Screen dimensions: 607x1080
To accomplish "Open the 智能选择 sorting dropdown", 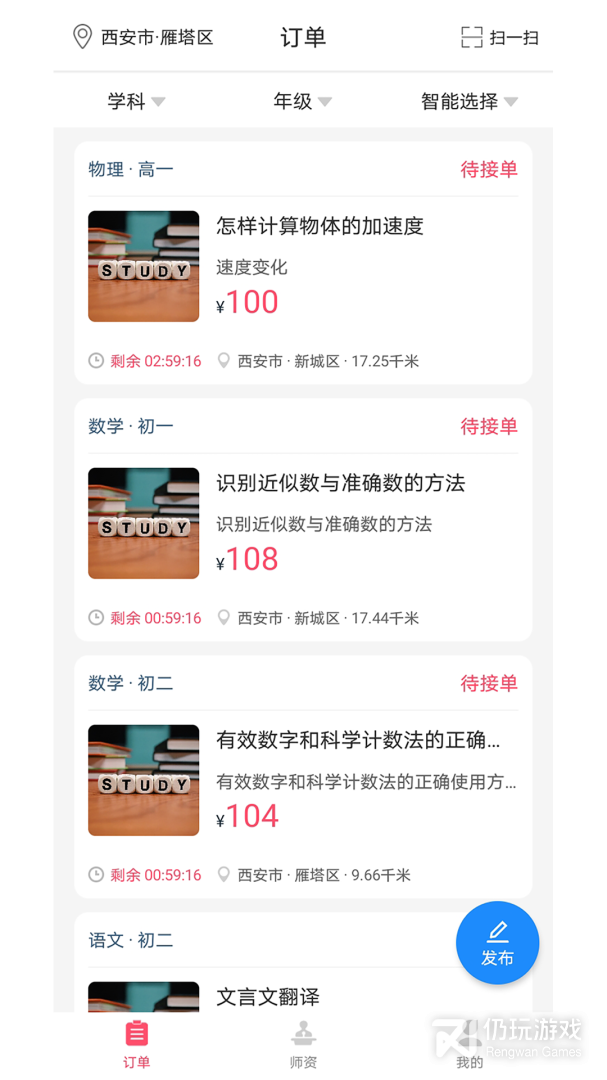I will [x=469, y=101].
